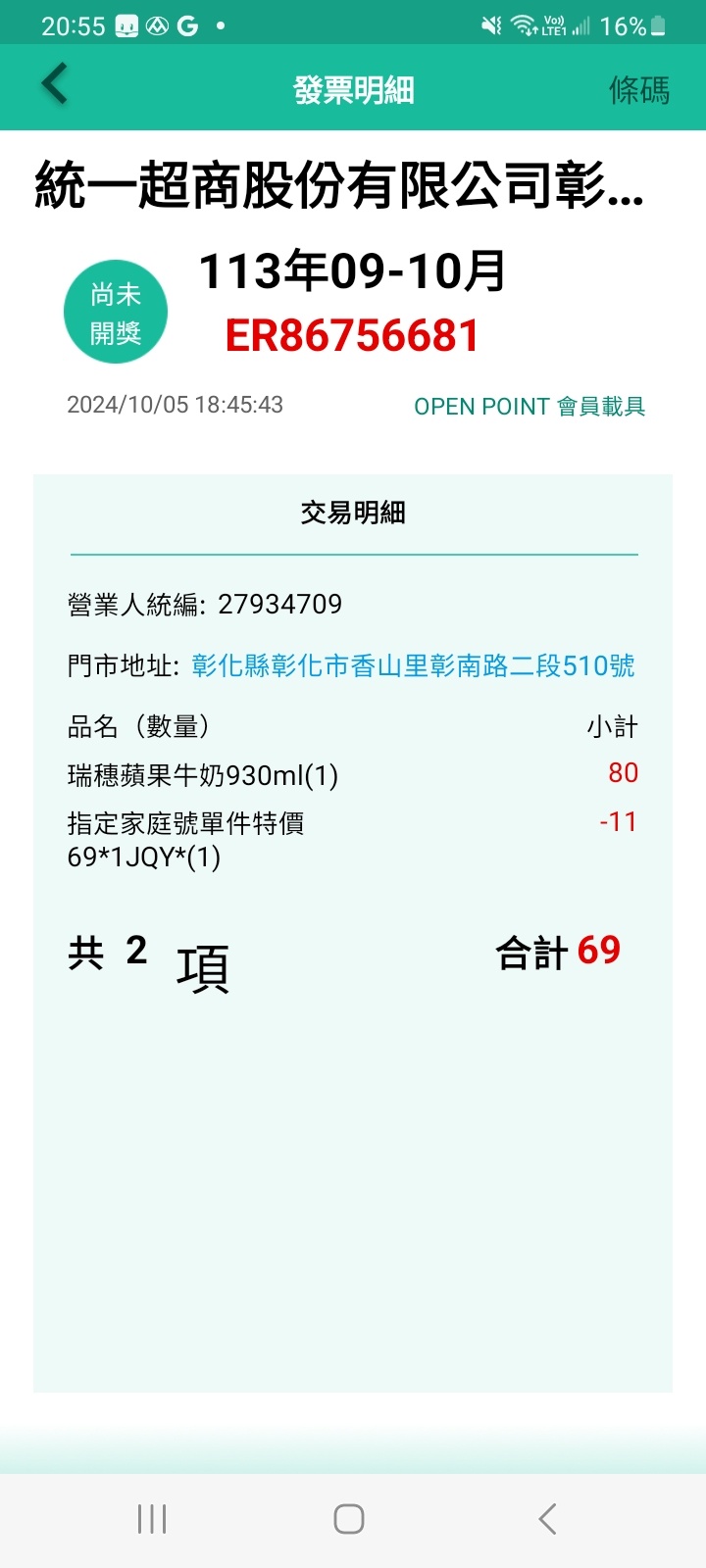
Task: Go back from the 發票明細 page
Action: (55, 85)
